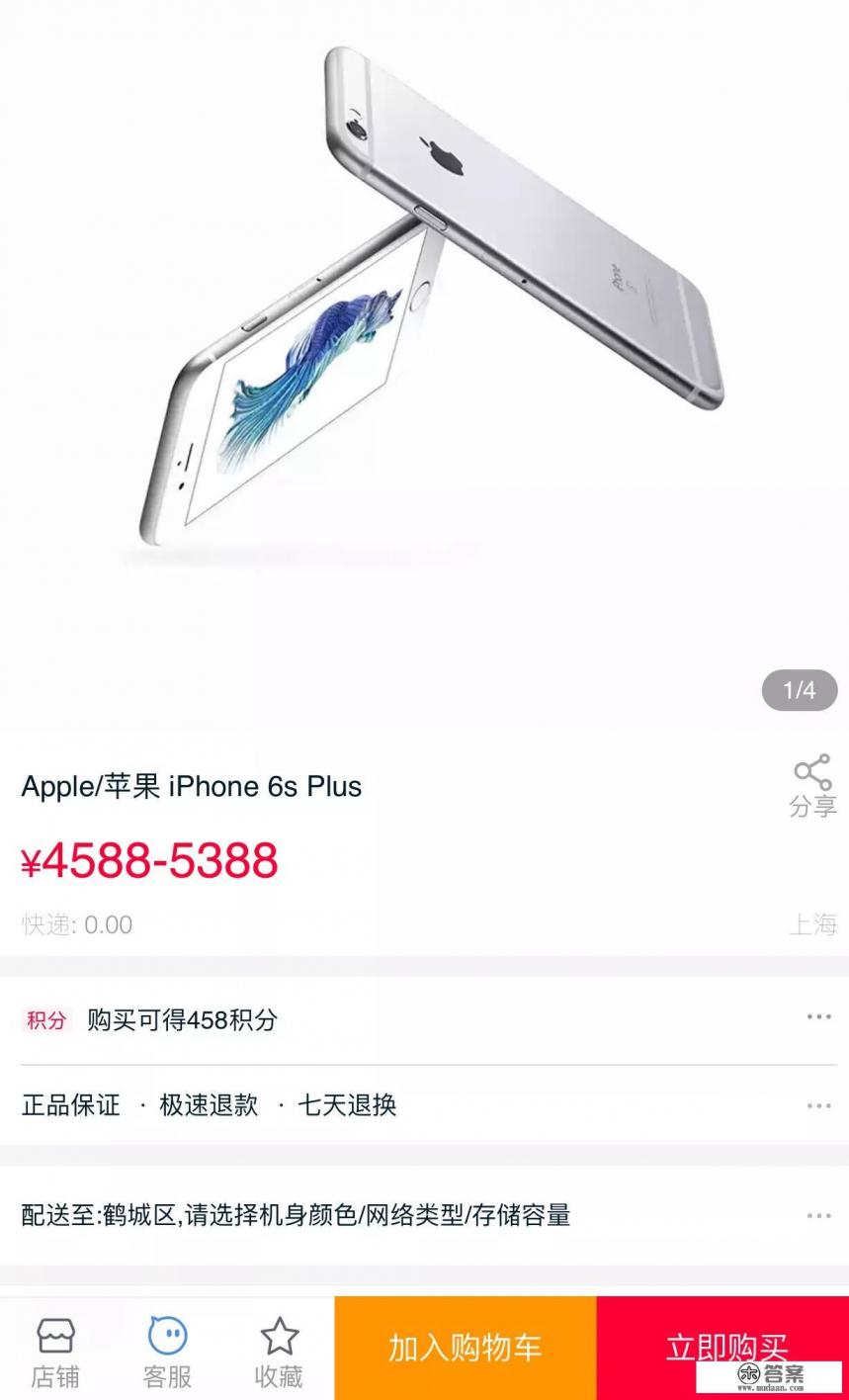Expand details for 购买可得458积分
This screenshot has height=1400, width=849.
pyautogui.click(x=816, y=1016)
